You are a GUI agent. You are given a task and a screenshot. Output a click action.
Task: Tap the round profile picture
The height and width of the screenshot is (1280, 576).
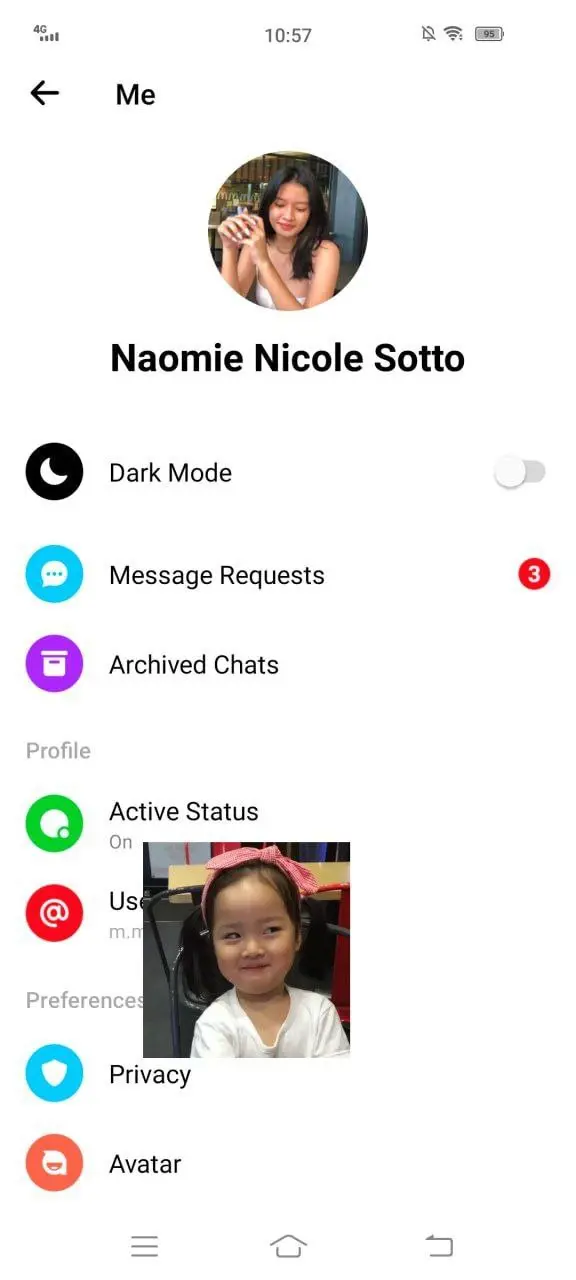coord(288,231)
